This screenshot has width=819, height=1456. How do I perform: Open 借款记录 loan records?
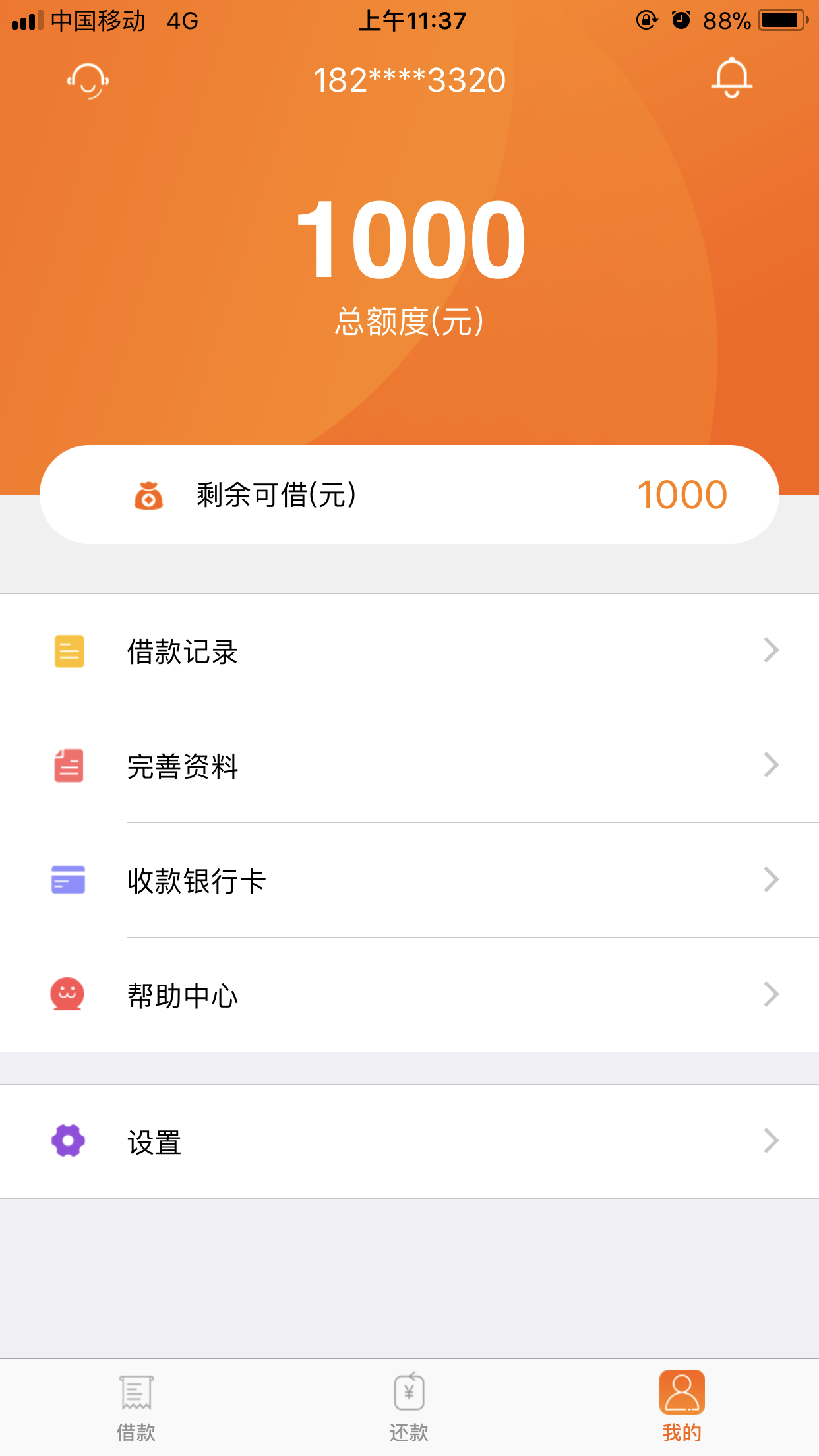(409, 652)
